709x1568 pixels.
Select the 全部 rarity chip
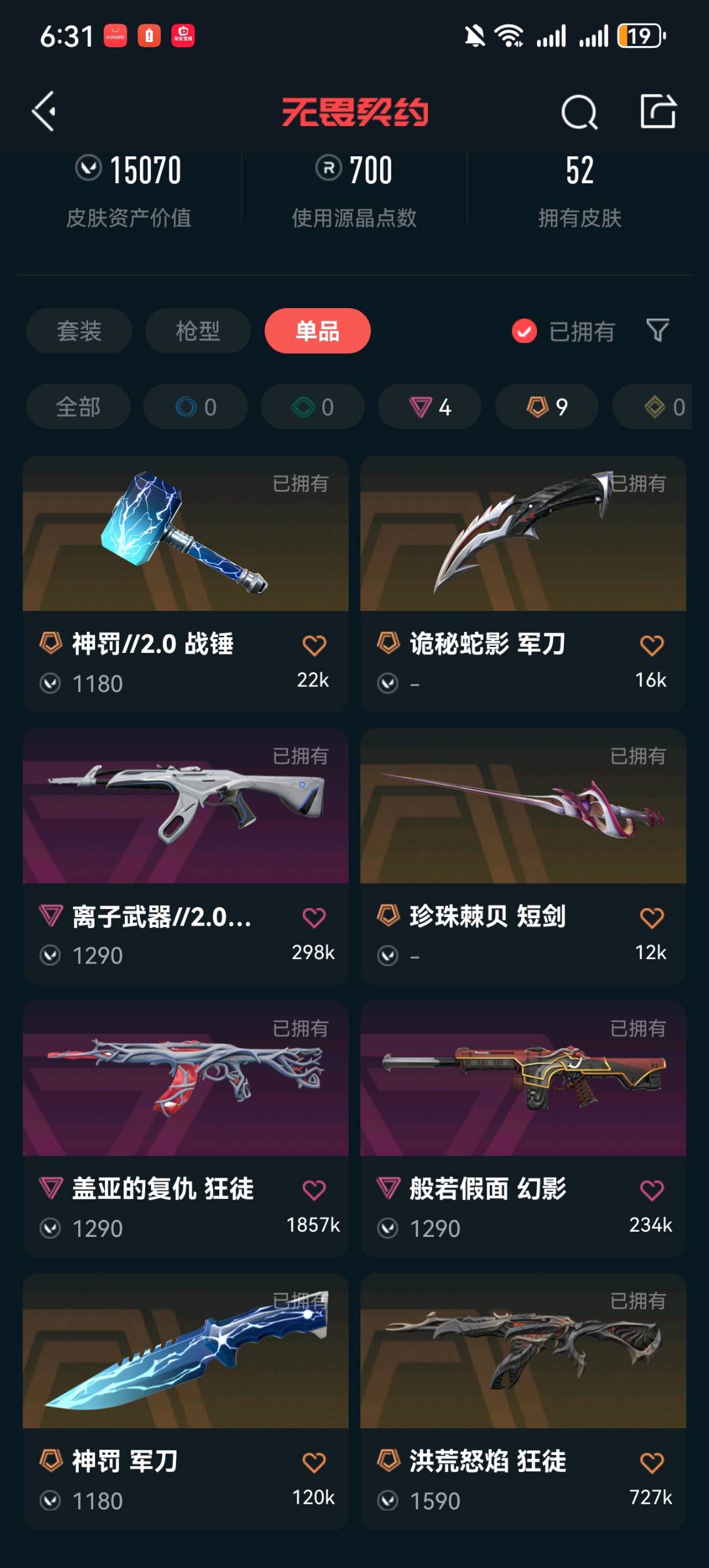click(x=78, y=407)
